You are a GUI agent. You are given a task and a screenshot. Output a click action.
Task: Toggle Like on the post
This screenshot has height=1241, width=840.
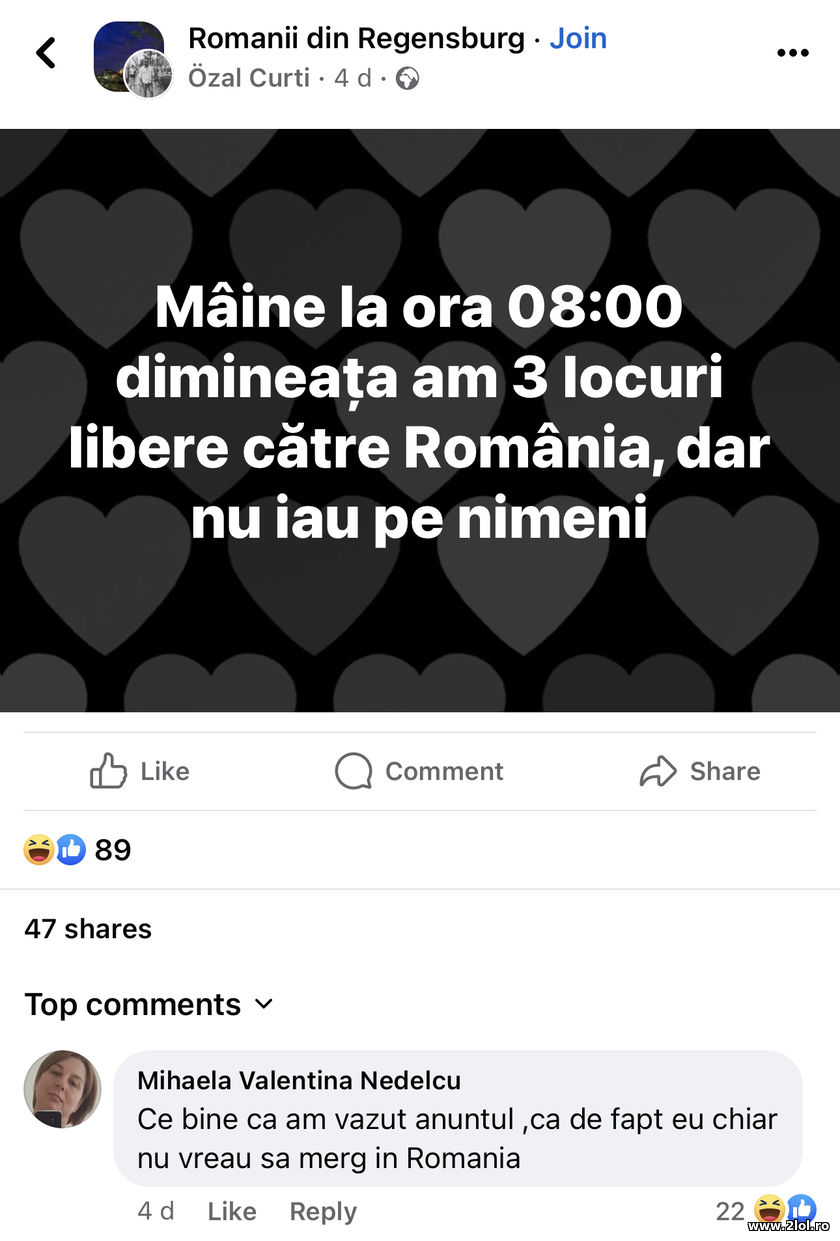139,771
